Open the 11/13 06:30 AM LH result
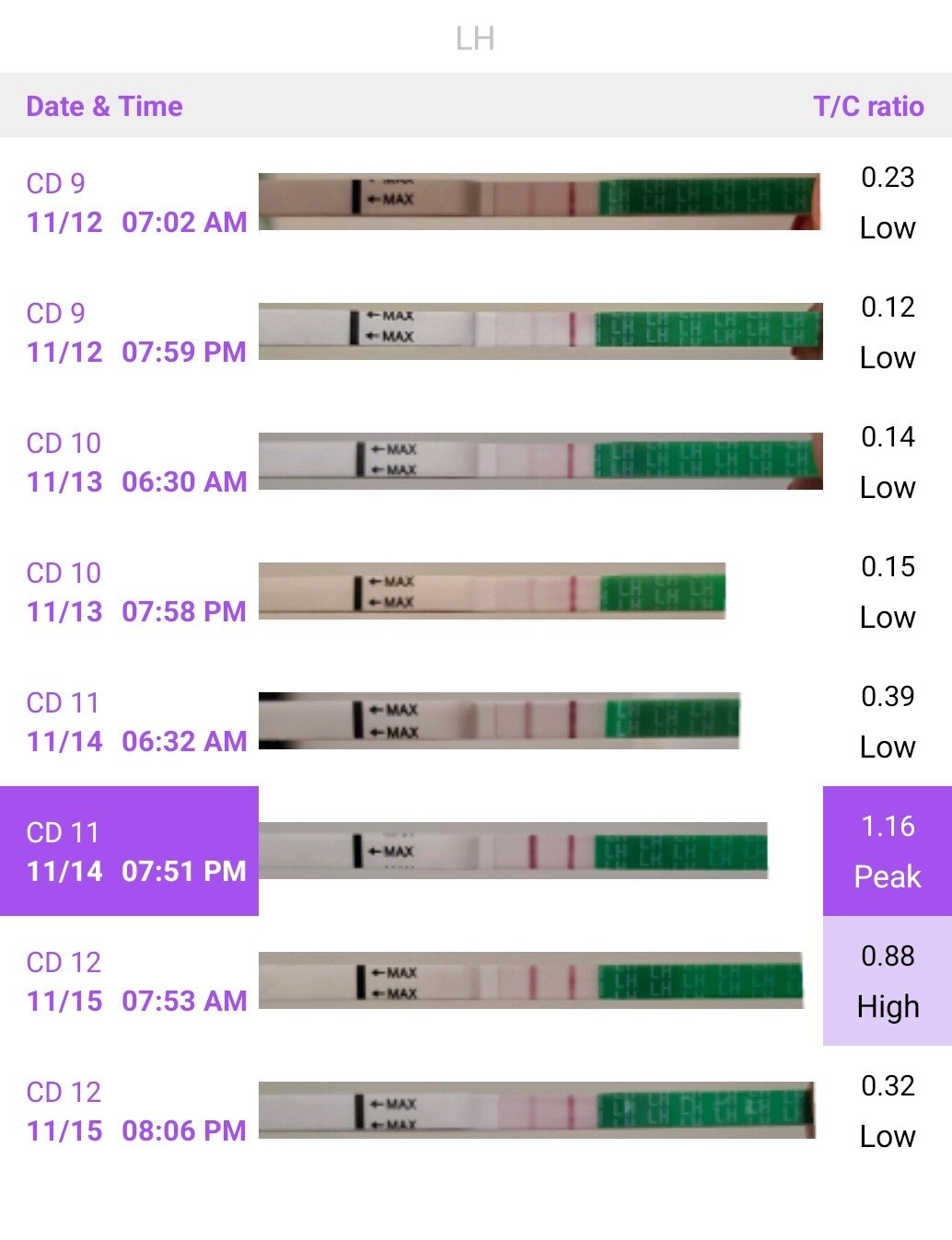Viewport: 952px width, 1240px height. pos(136,462)
